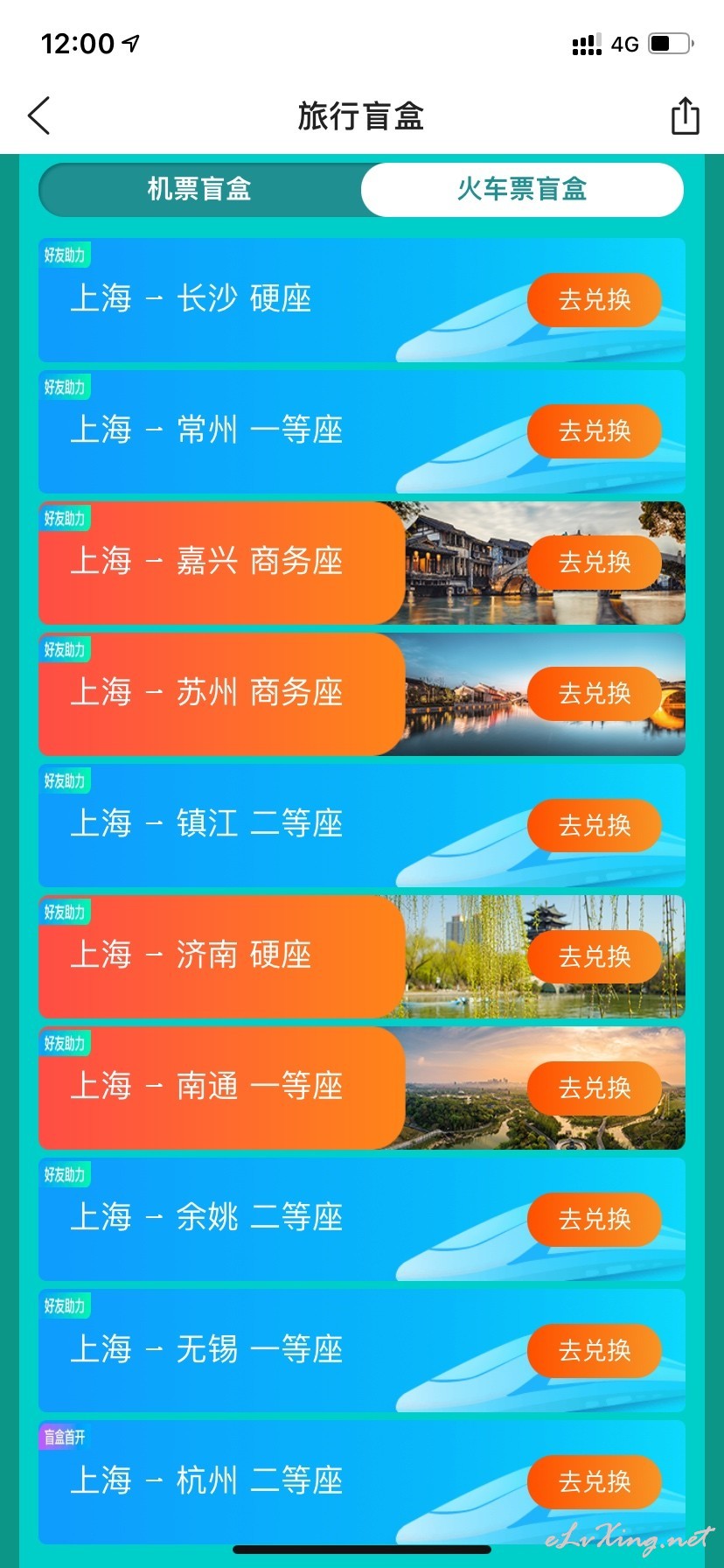Image resolution: width=724 pixels, height=1568 pixels.
Task: Tap 去兑换 for 上海-镇江 二等座
Action: point(595,825)
